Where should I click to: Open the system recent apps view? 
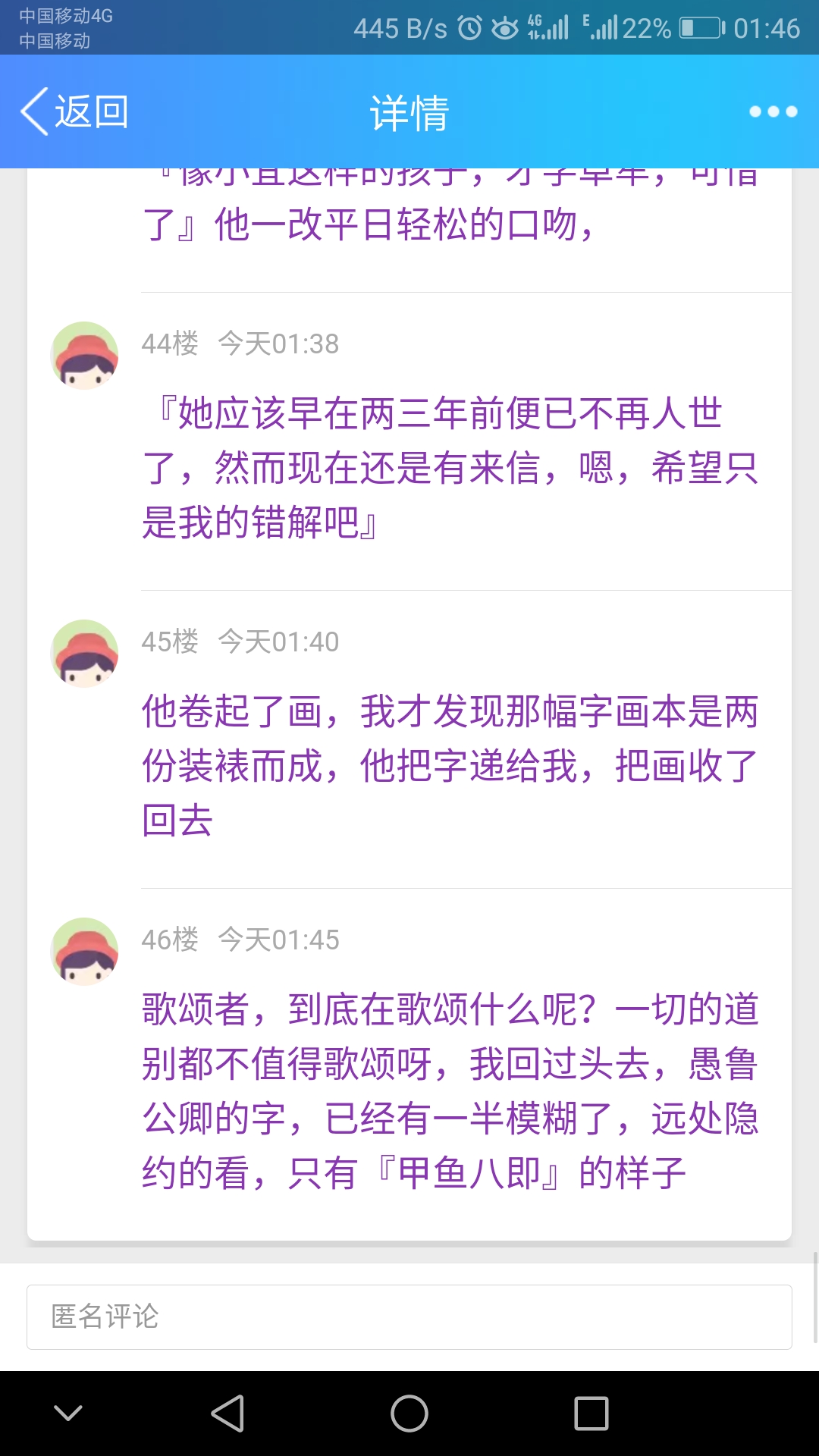591,1414
